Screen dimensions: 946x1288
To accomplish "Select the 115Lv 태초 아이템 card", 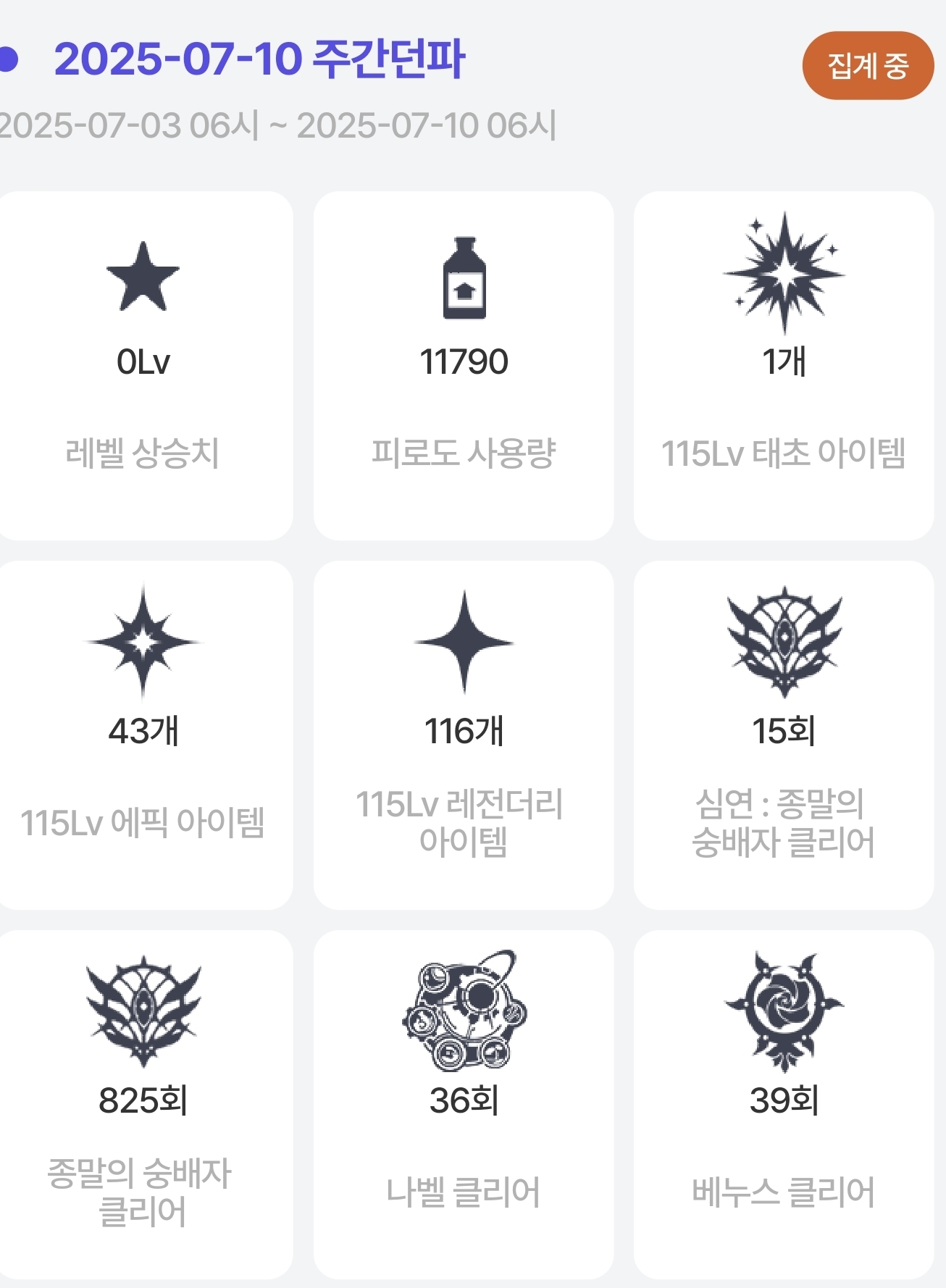I will (x=783, y=366).
